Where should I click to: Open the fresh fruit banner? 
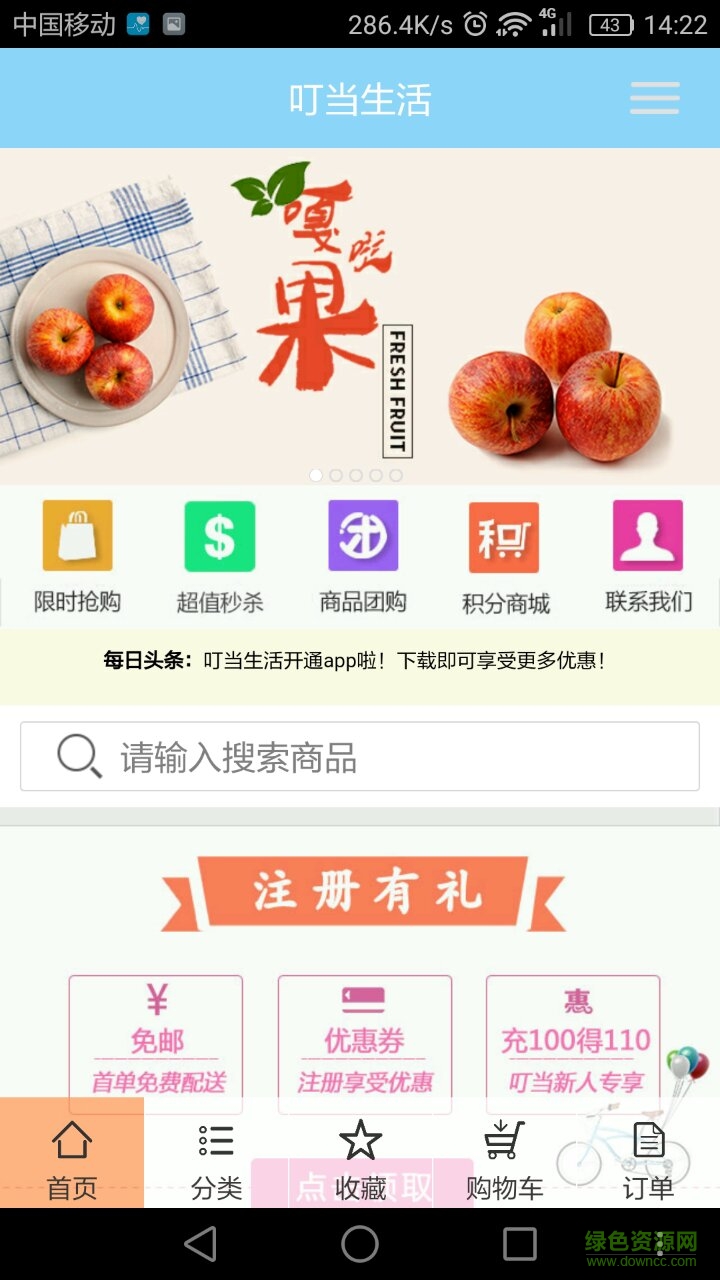[360, 315]
